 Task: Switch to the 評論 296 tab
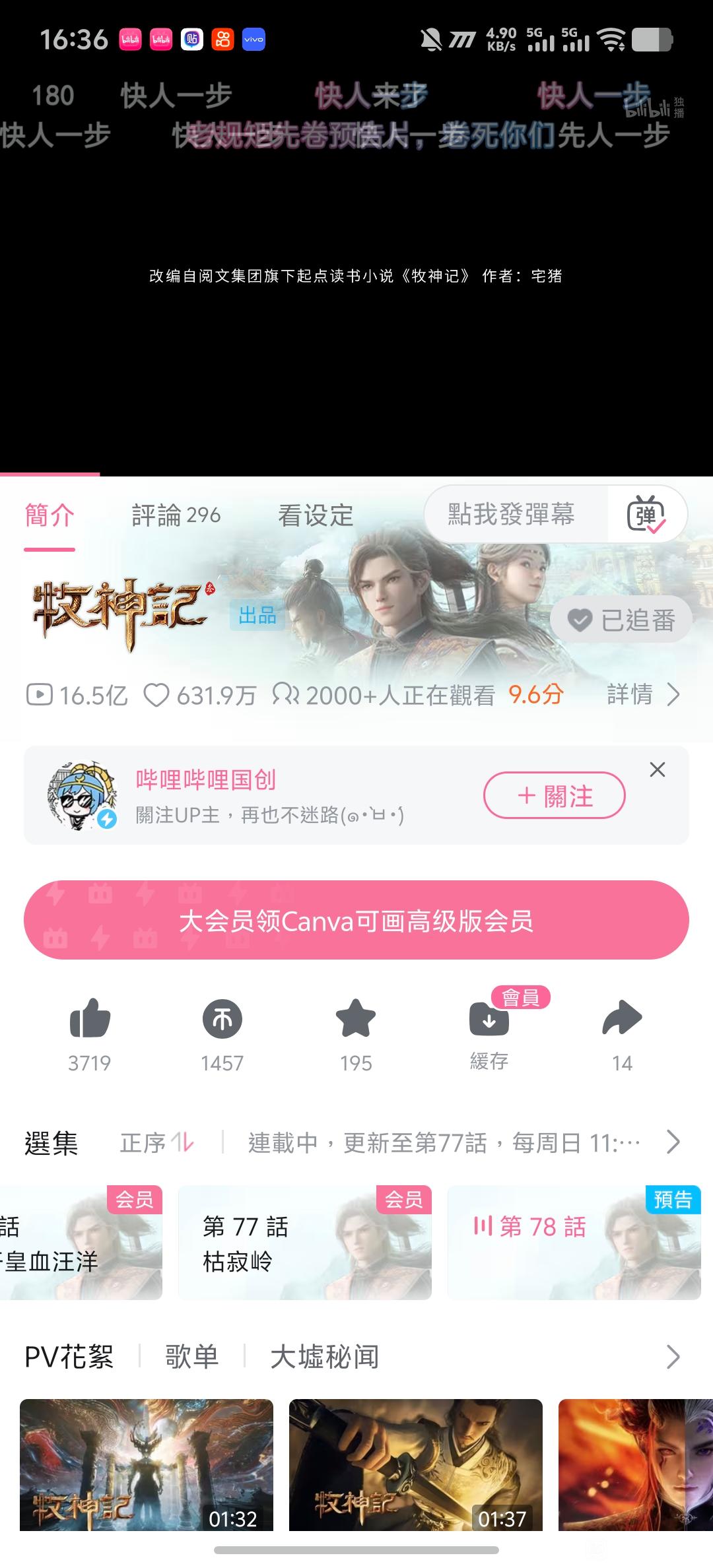176,515
